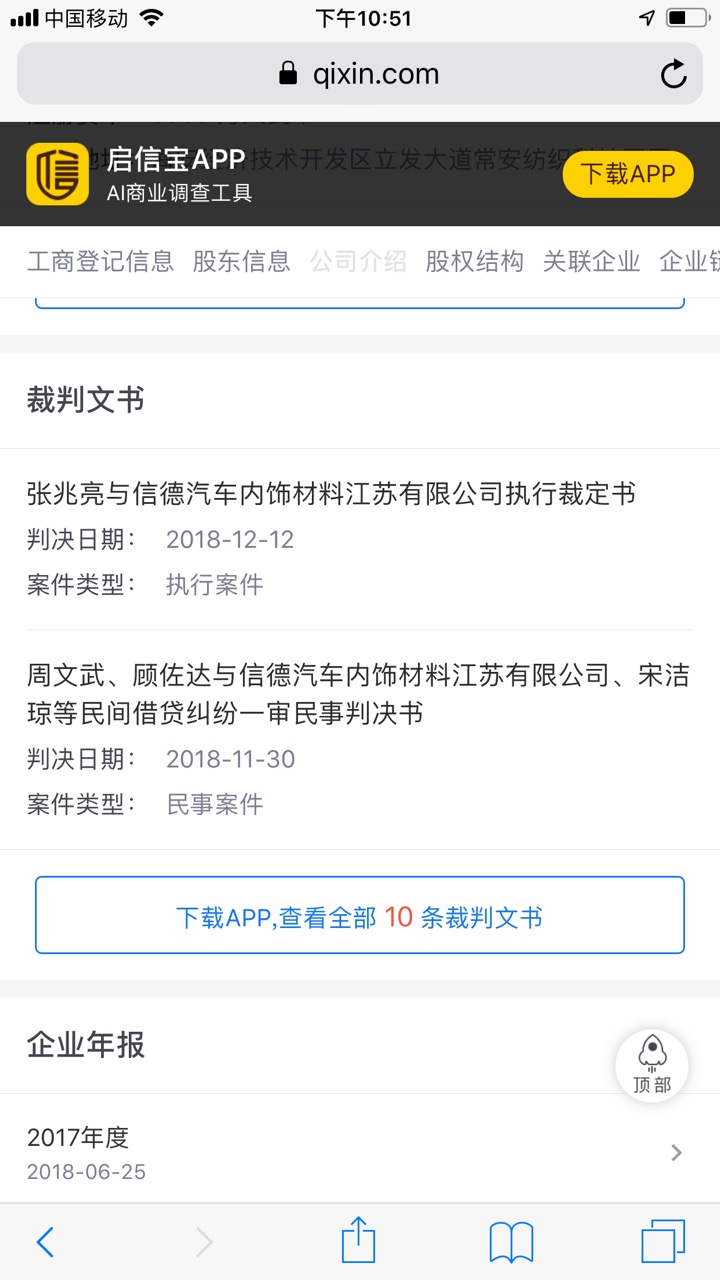The image size is (720, 1280).
Task: Switch to the 股东信息 tab
Action: 241,261
